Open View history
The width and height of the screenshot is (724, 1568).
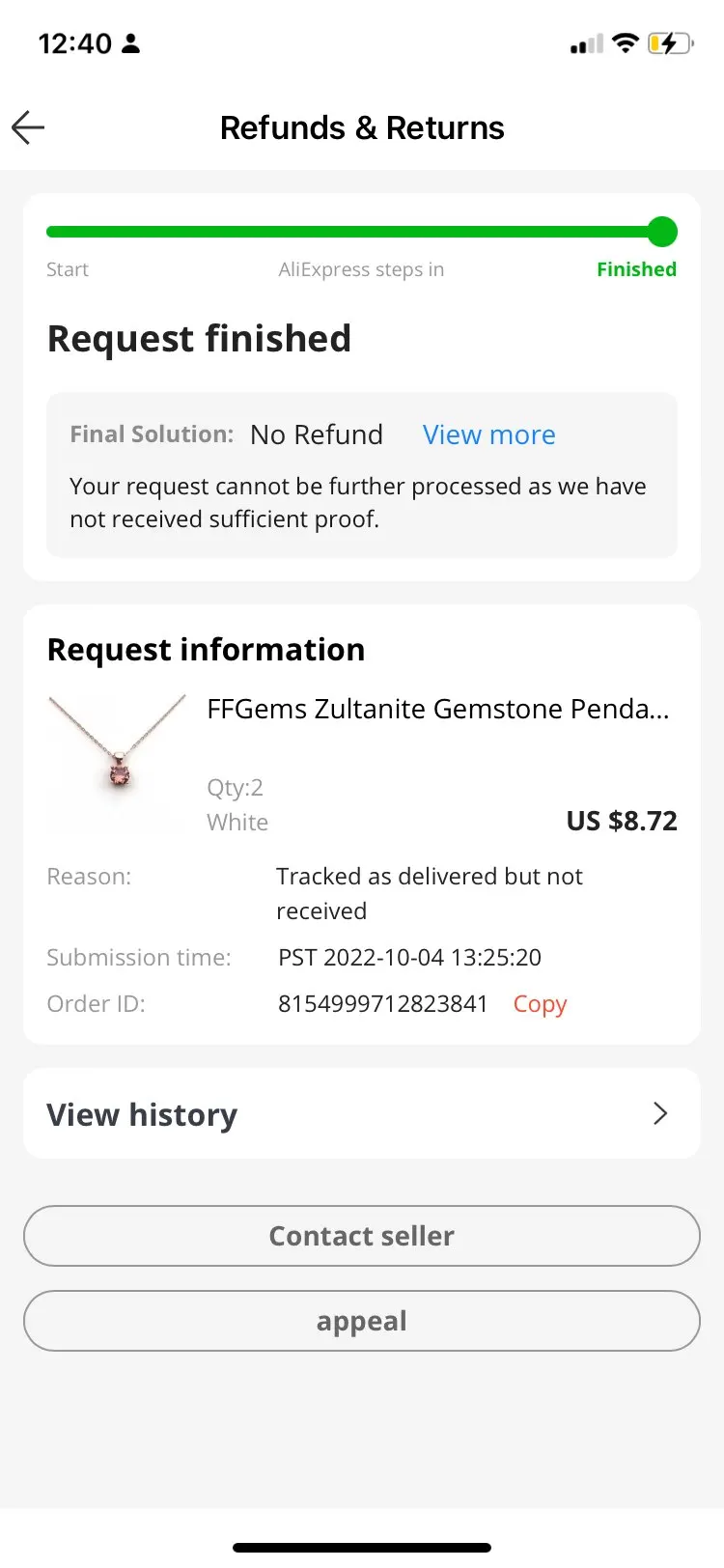(x=361, y=1114)
